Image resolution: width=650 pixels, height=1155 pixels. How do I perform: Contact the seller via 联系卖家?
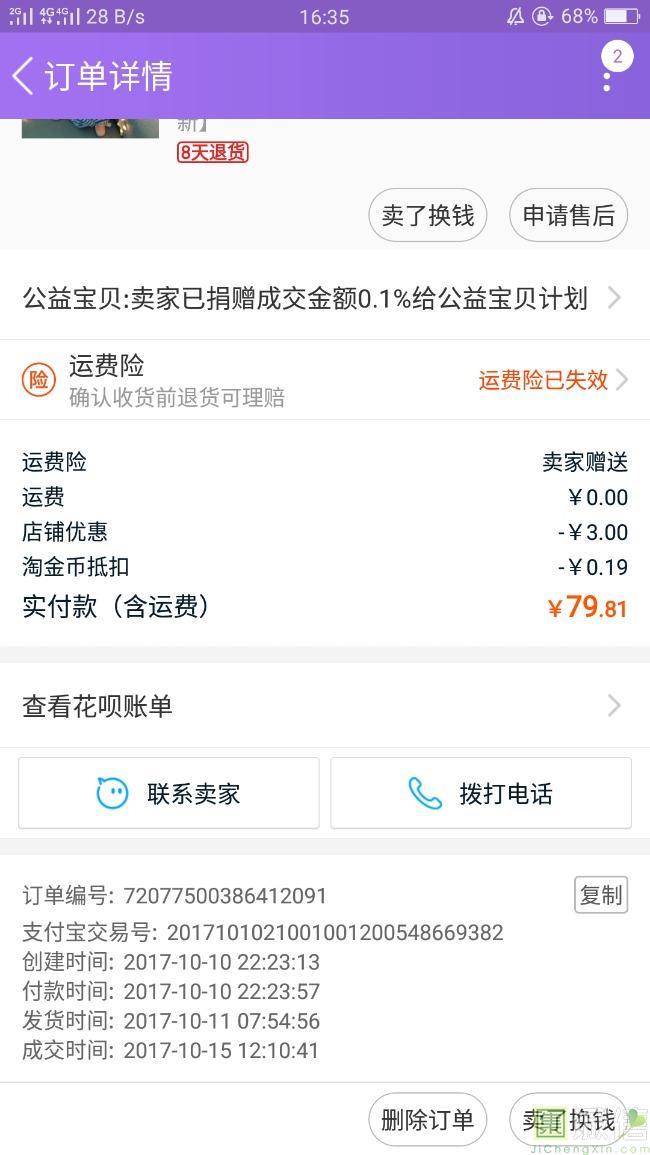(169, 793)
